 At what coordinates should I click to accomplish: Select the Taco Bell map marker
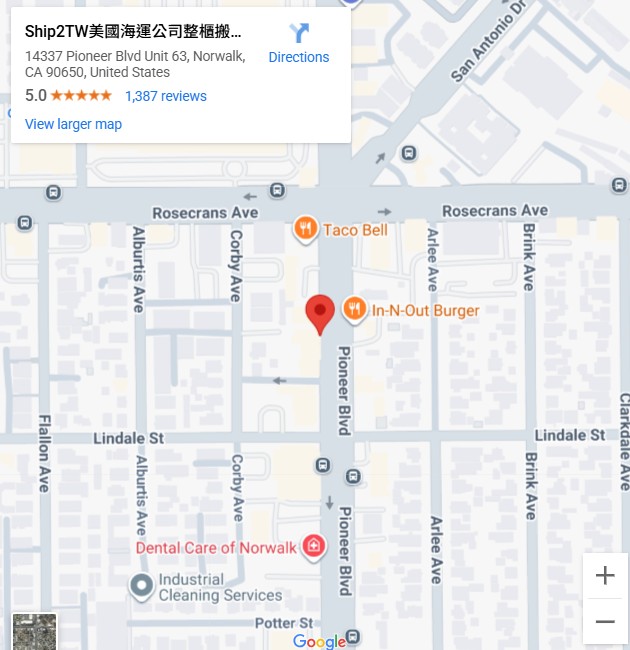[x=306, y=230]
